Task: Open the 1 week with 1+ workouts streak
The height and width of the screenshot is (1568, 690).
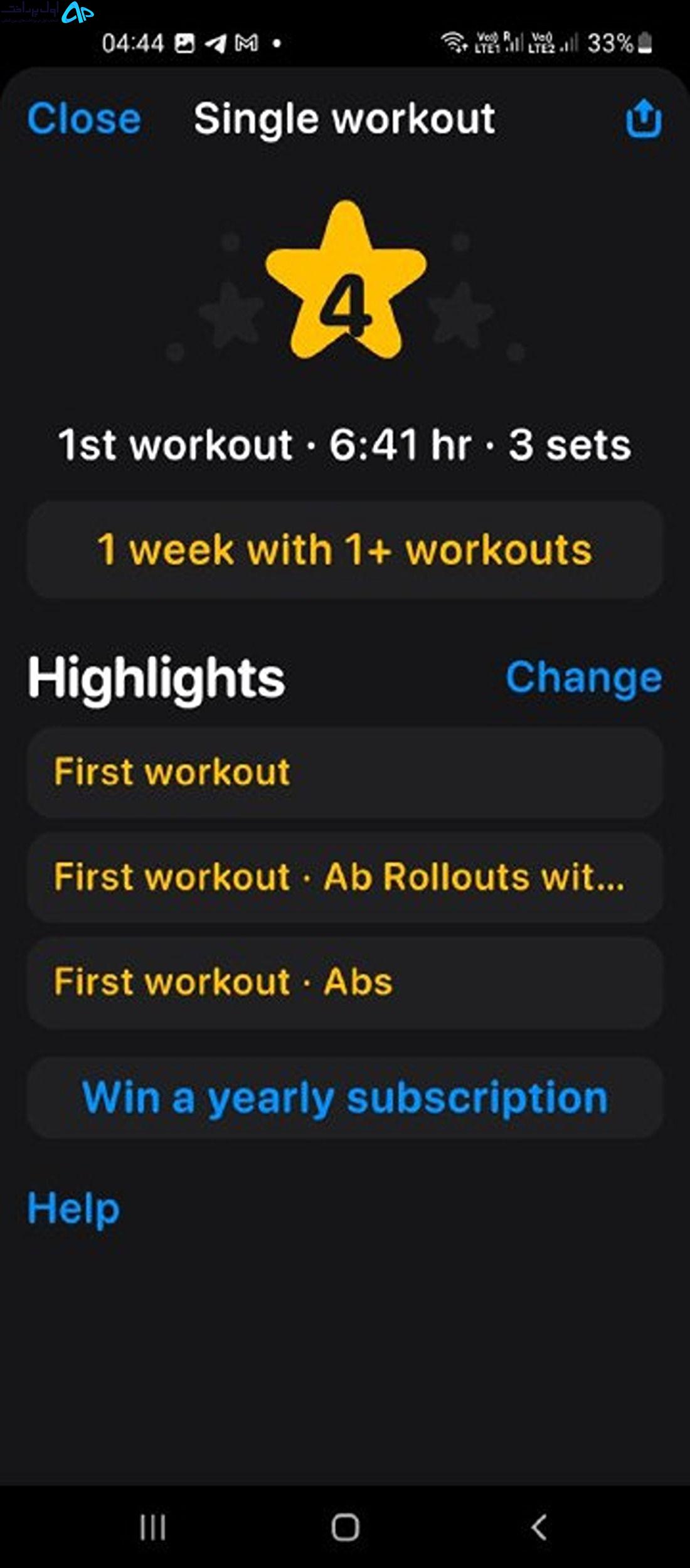Action: pyautogui.click(x=345, y=549)
